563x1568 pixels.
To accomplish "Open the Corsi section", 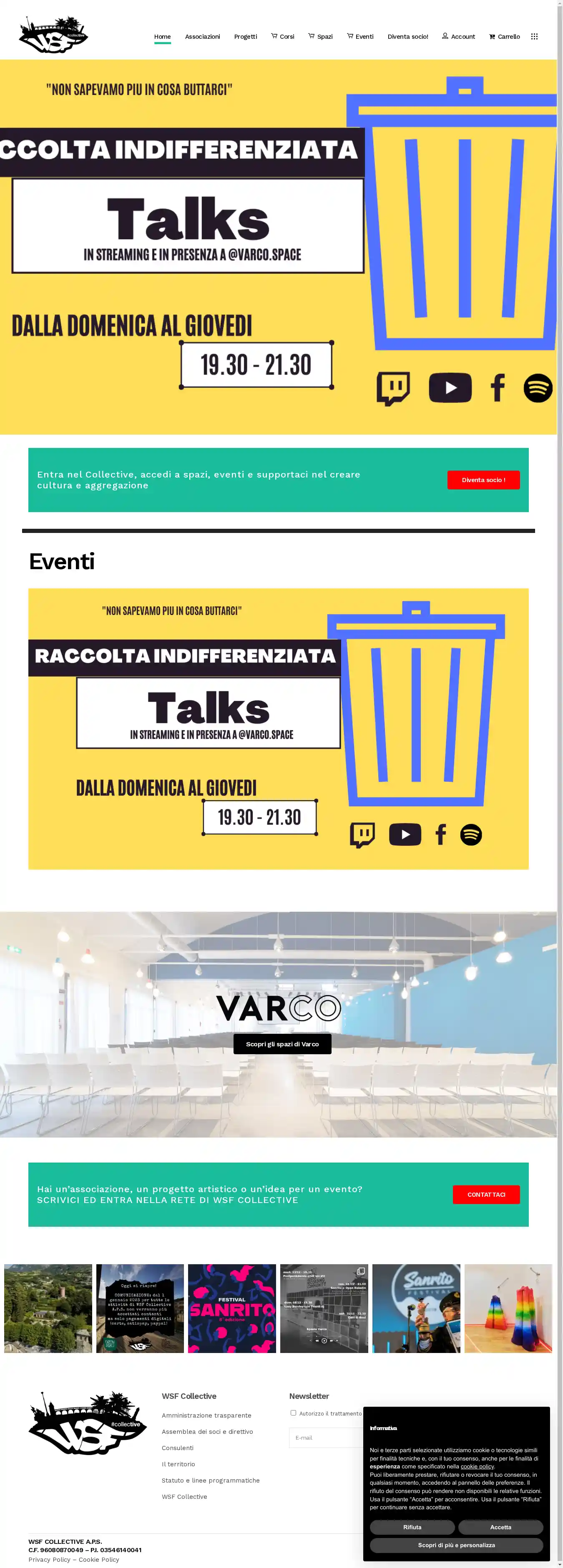I will click(283, 37).
